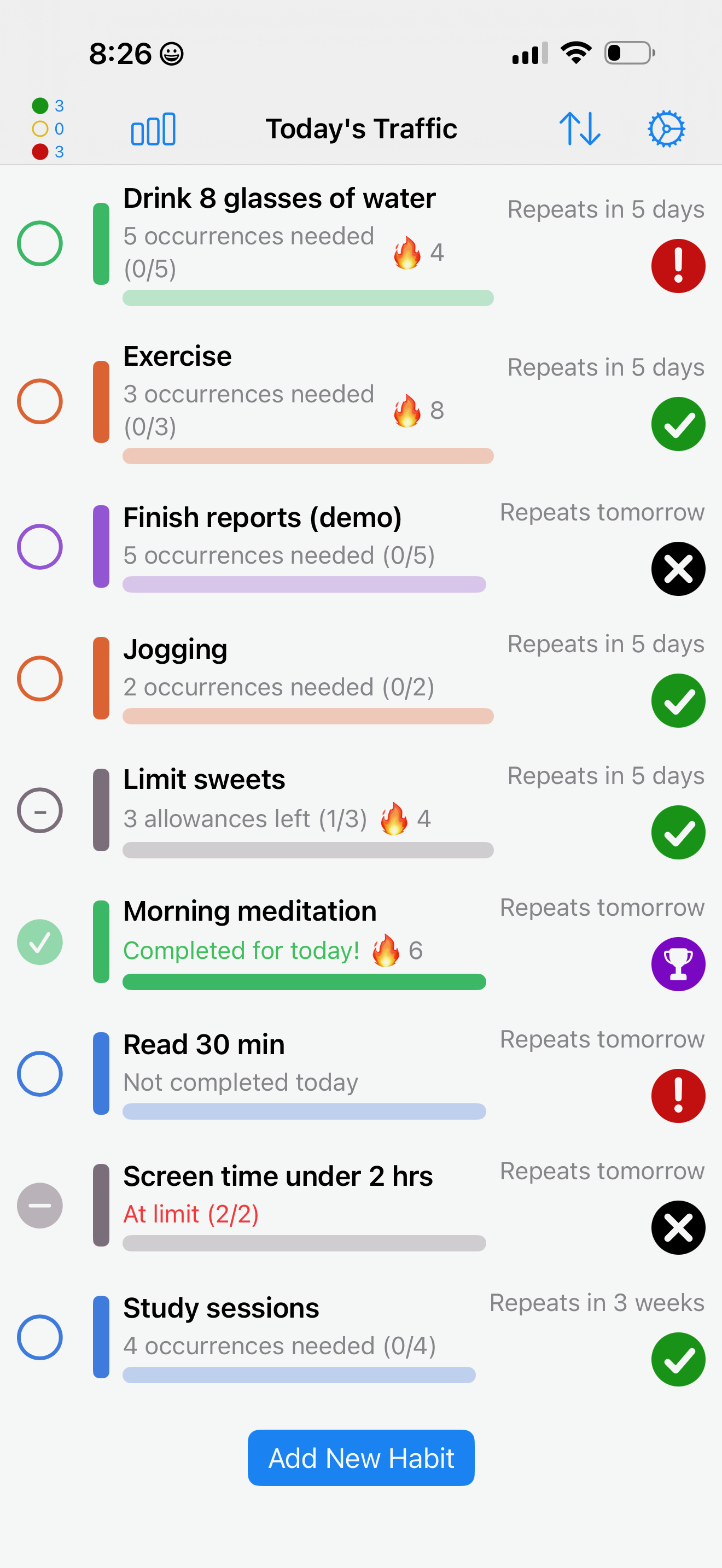Tap the purple trophy icon on Morning meditation
Viewport: 722px width, 1568px height.
[678, 963]
